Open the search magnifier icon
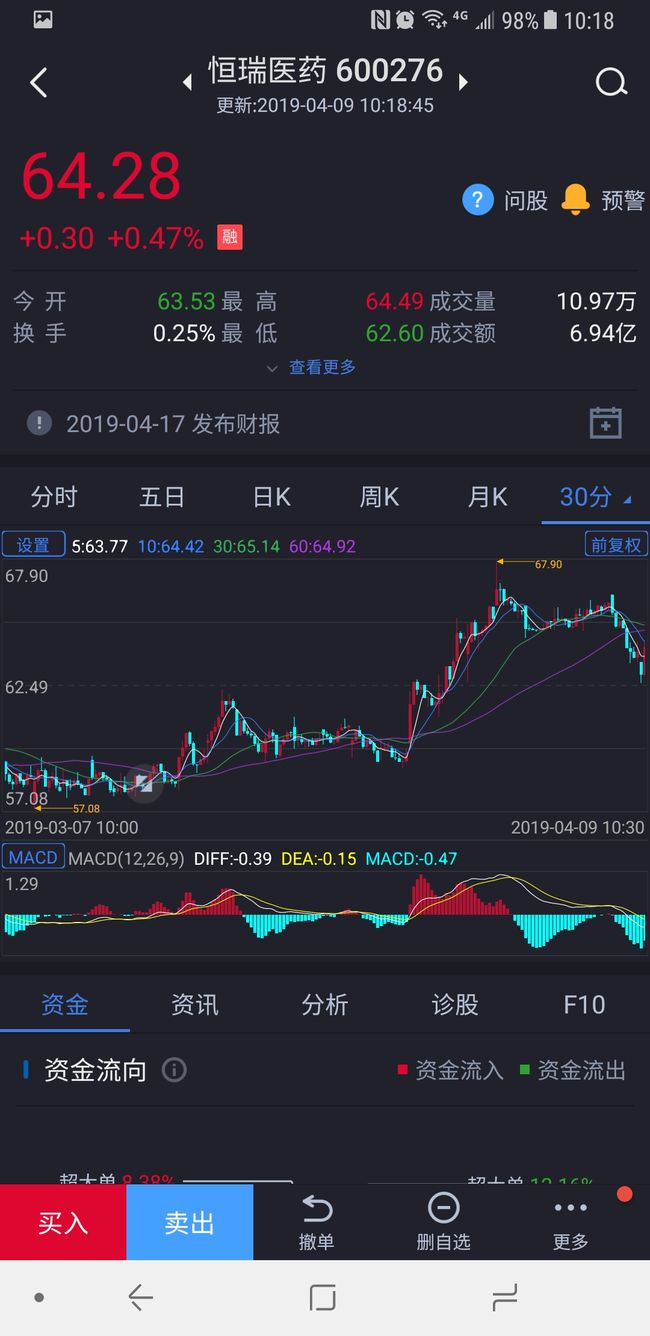650x1336 pixels. (x=611, y=82)
